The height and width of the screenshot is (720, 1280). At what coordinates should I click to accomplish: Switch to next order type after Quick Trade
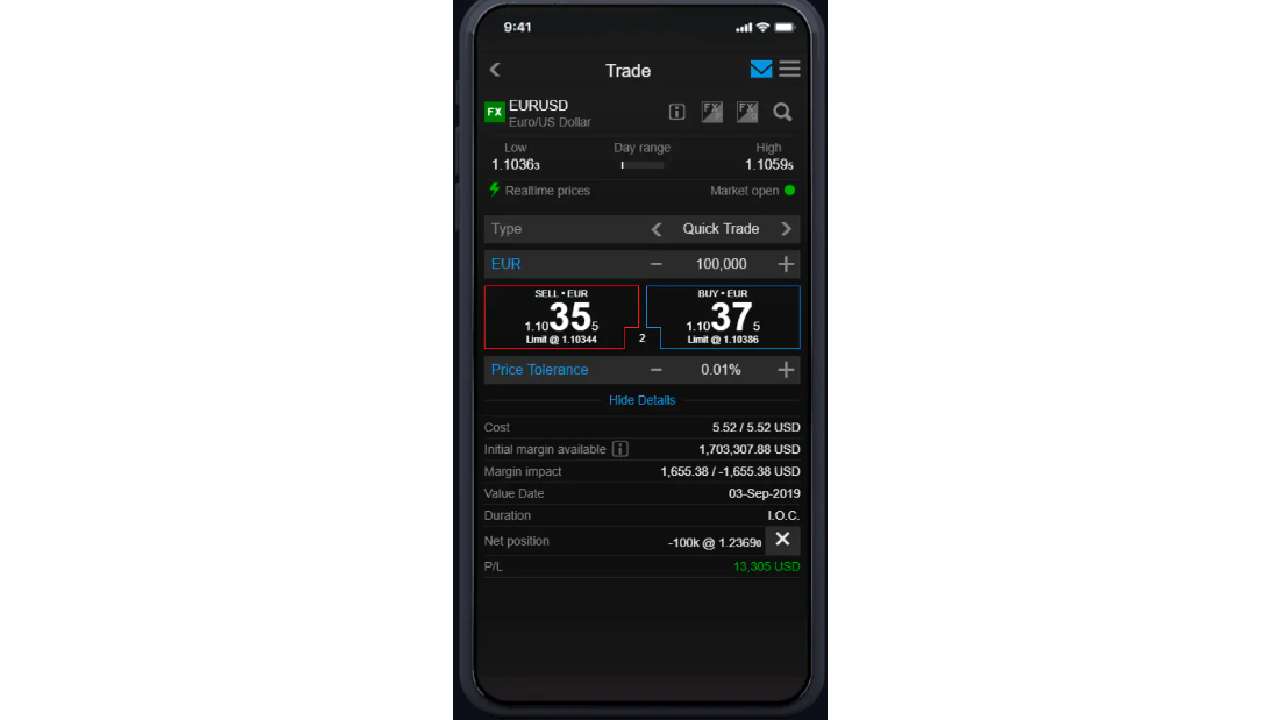click(x=786, y=229)
